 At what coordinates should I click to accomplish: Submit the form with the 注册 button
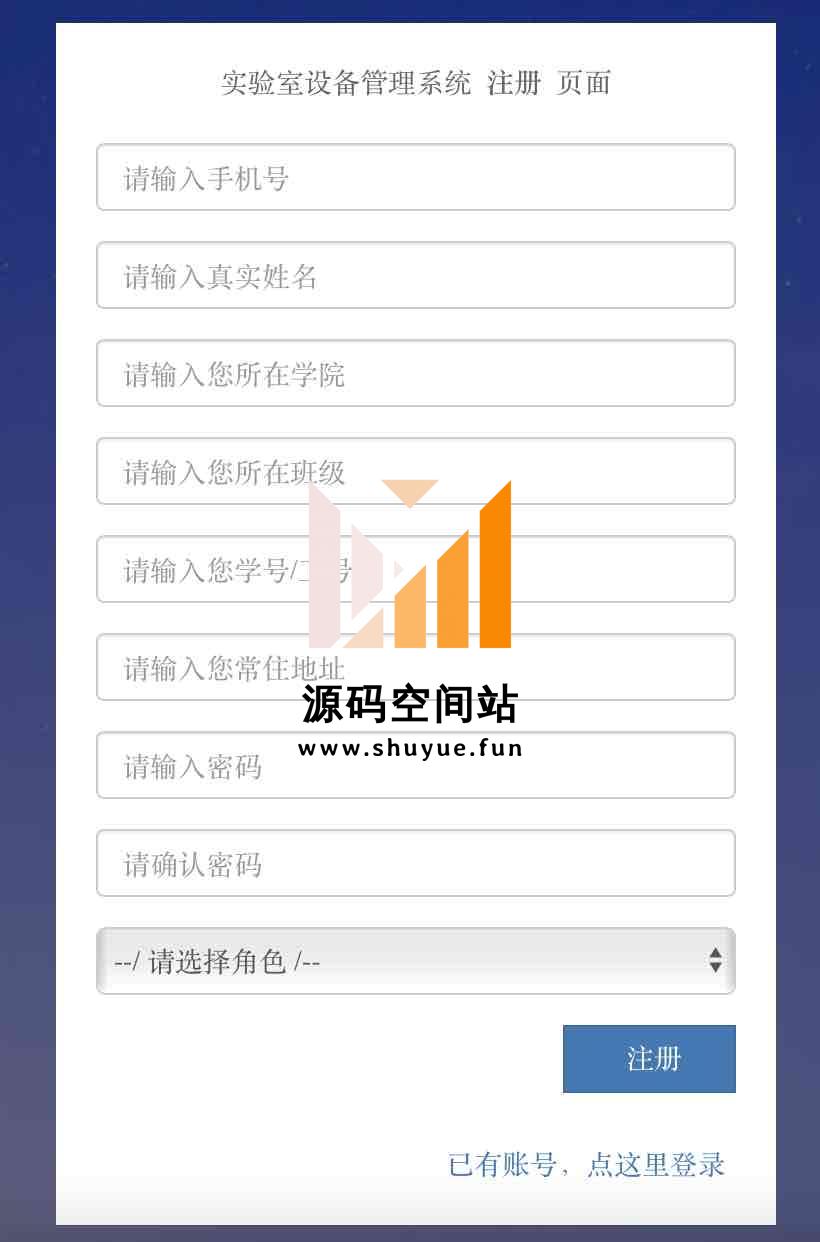coord(649,1059)
